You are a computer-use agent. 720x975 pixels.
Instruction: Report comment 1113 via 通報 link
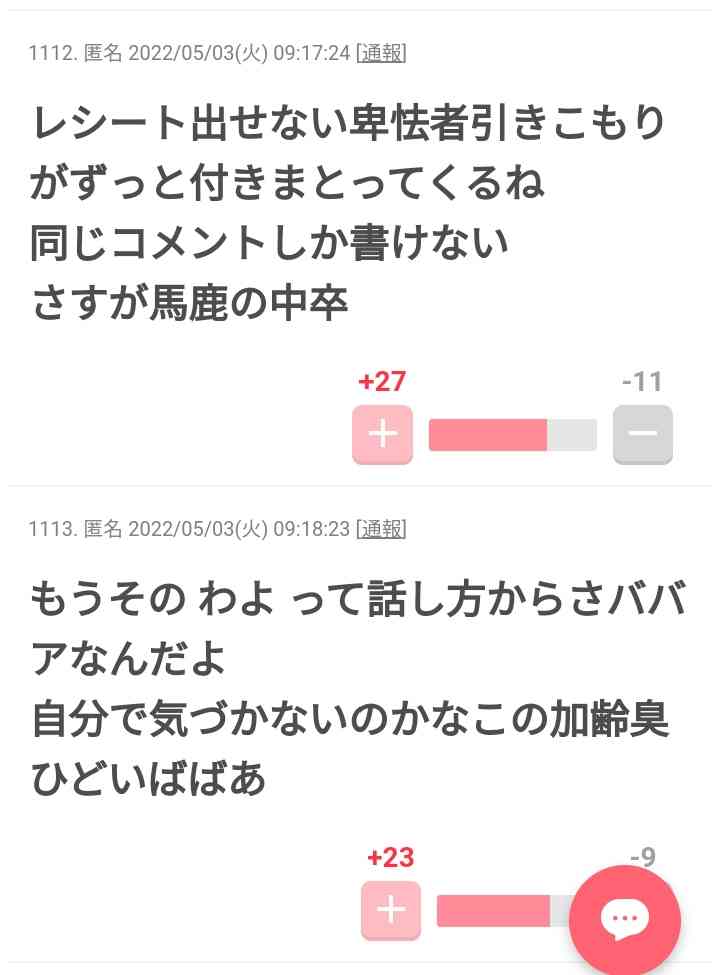(381, 529)
